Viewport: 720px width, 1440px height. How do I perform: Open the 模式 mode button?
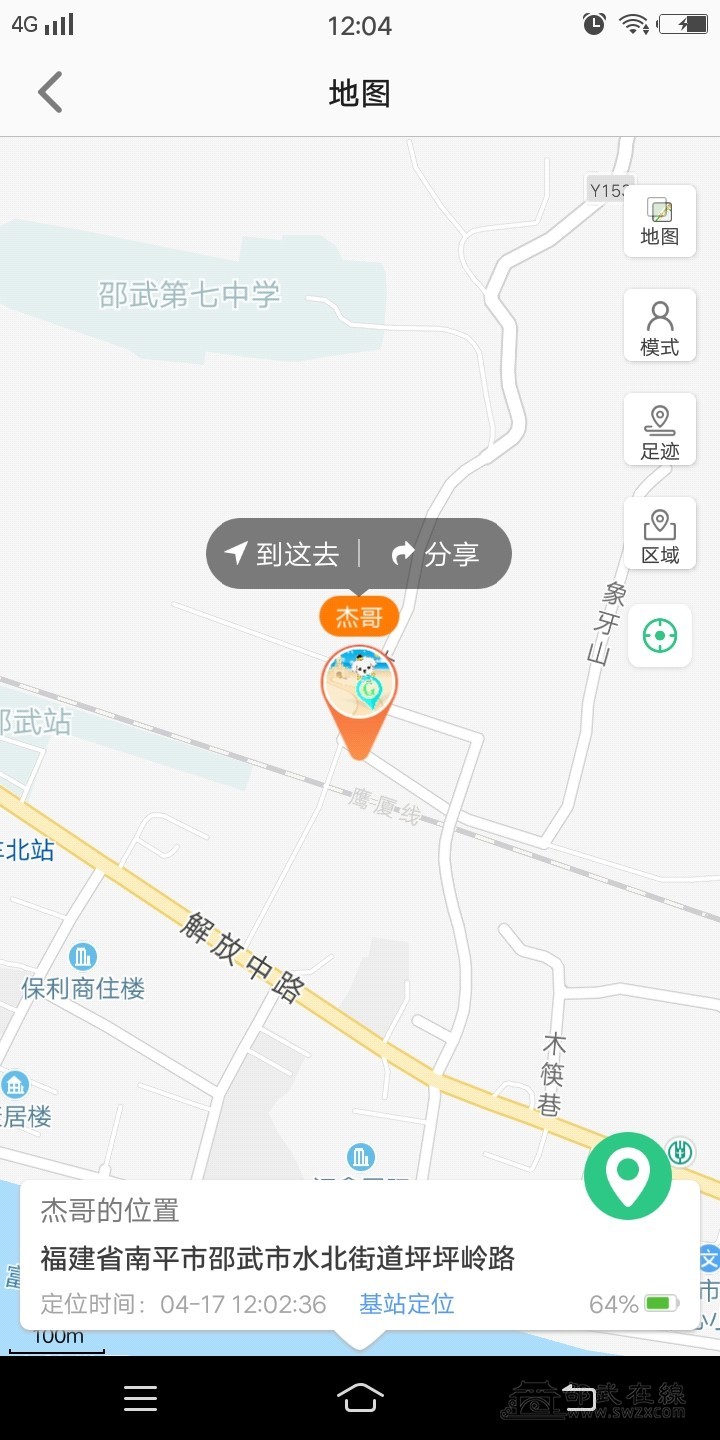(x=660, y=326)
